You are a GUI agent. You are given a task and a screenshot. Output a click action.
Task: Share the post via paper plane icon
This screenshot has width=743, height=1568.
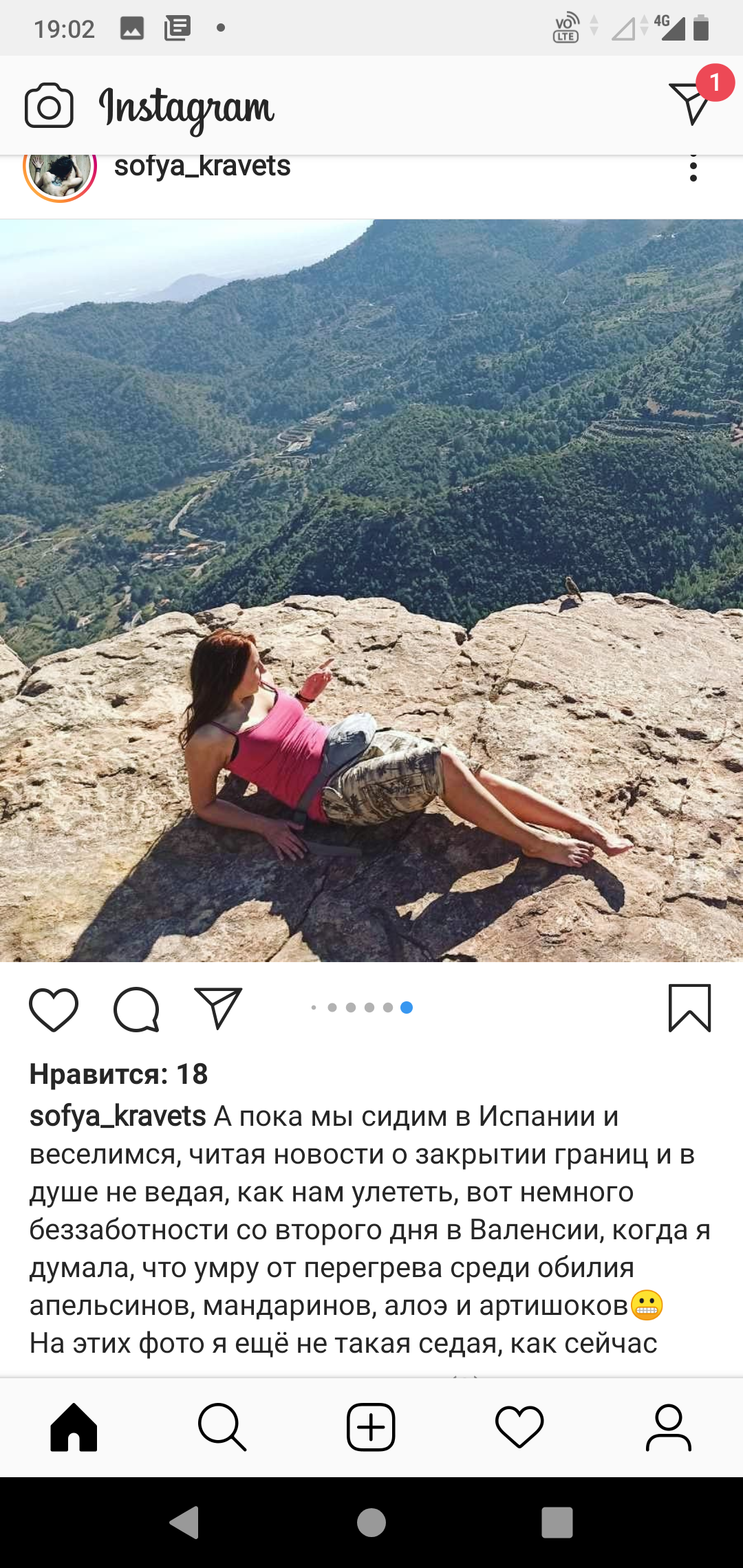(218, 1008)
